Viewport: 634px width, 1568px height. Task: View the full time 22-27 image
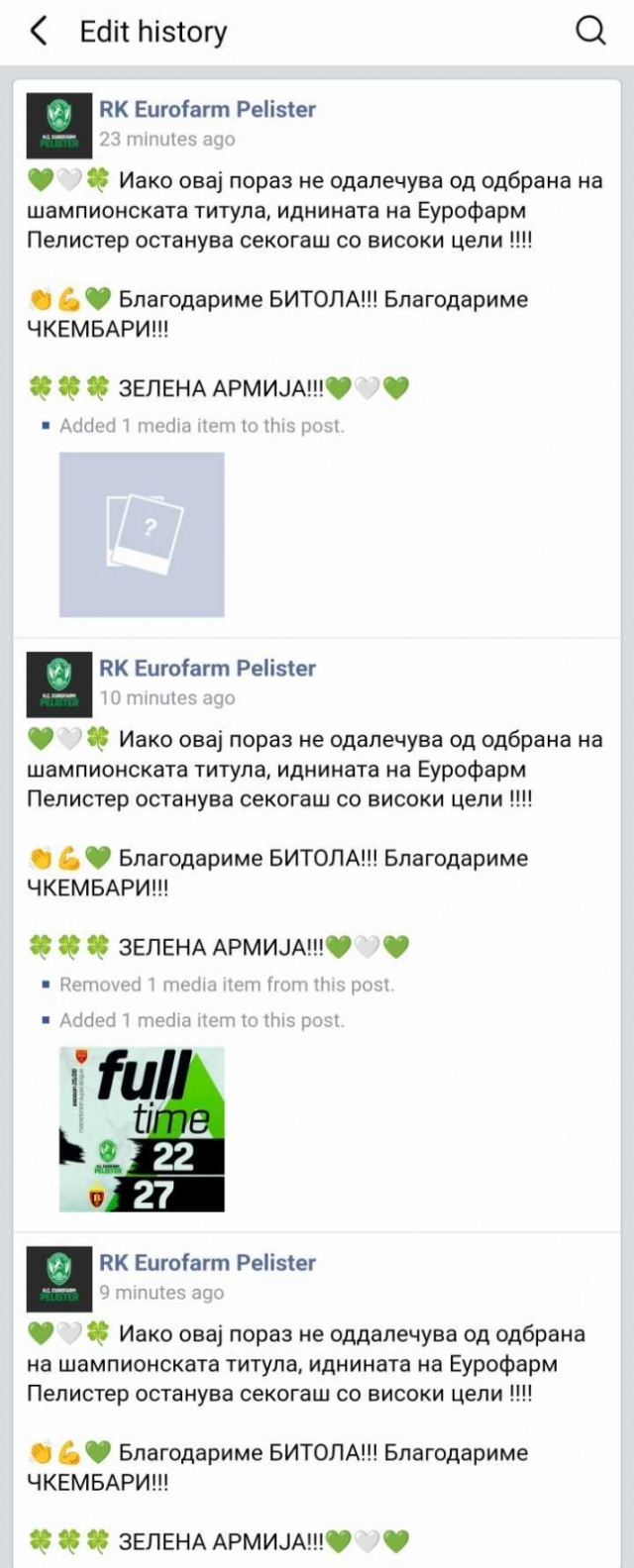142,1129
